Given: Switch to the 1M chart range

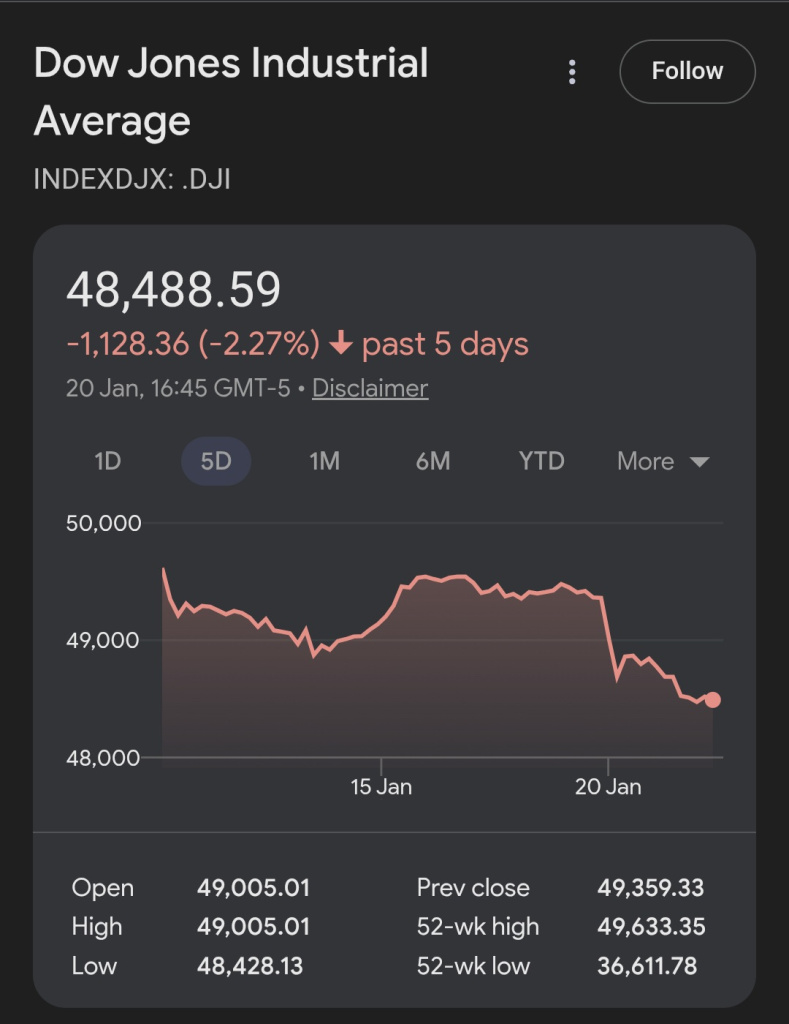Looking at the screenshot, I should (x=324, y=461).
